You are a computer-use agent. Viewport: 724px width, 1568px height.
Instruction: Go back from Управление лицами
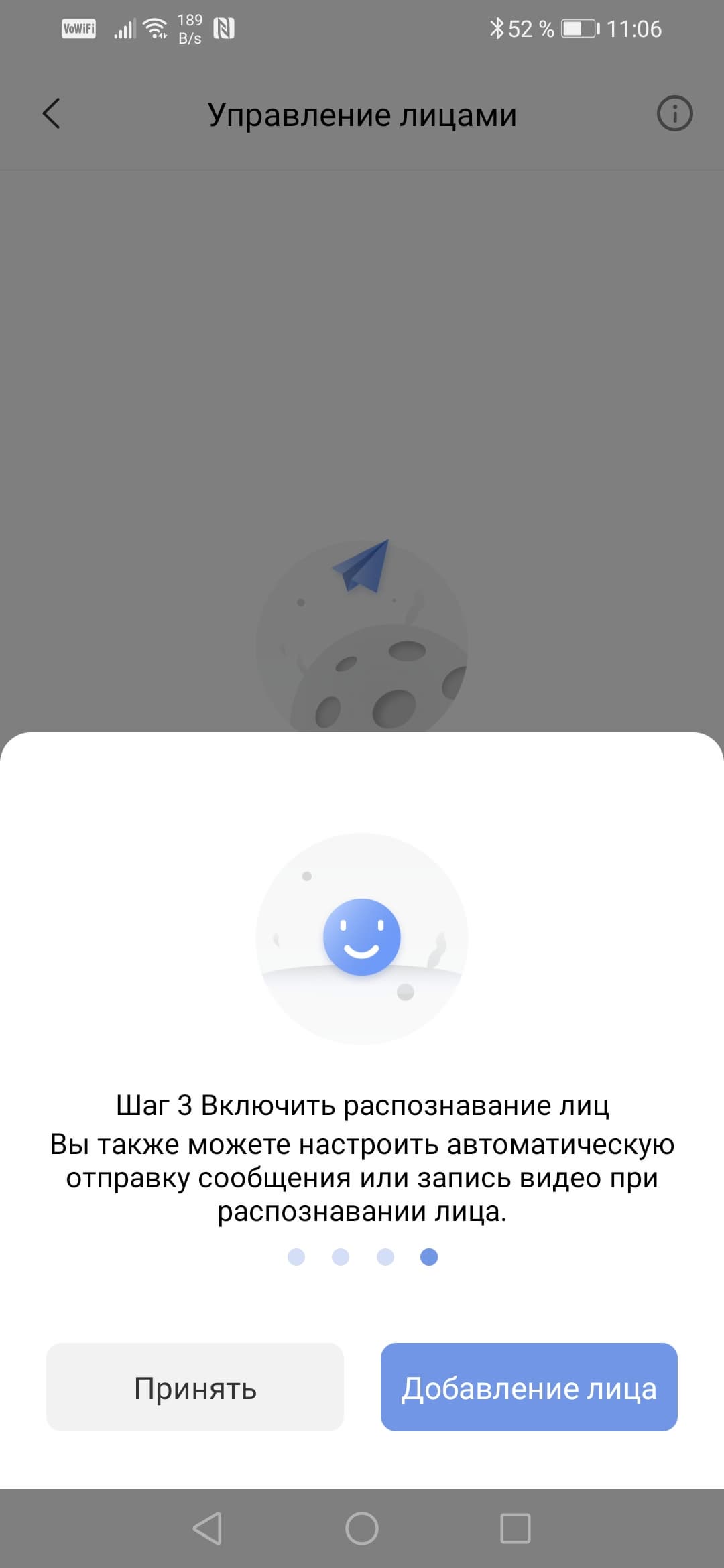coord(52,113)
